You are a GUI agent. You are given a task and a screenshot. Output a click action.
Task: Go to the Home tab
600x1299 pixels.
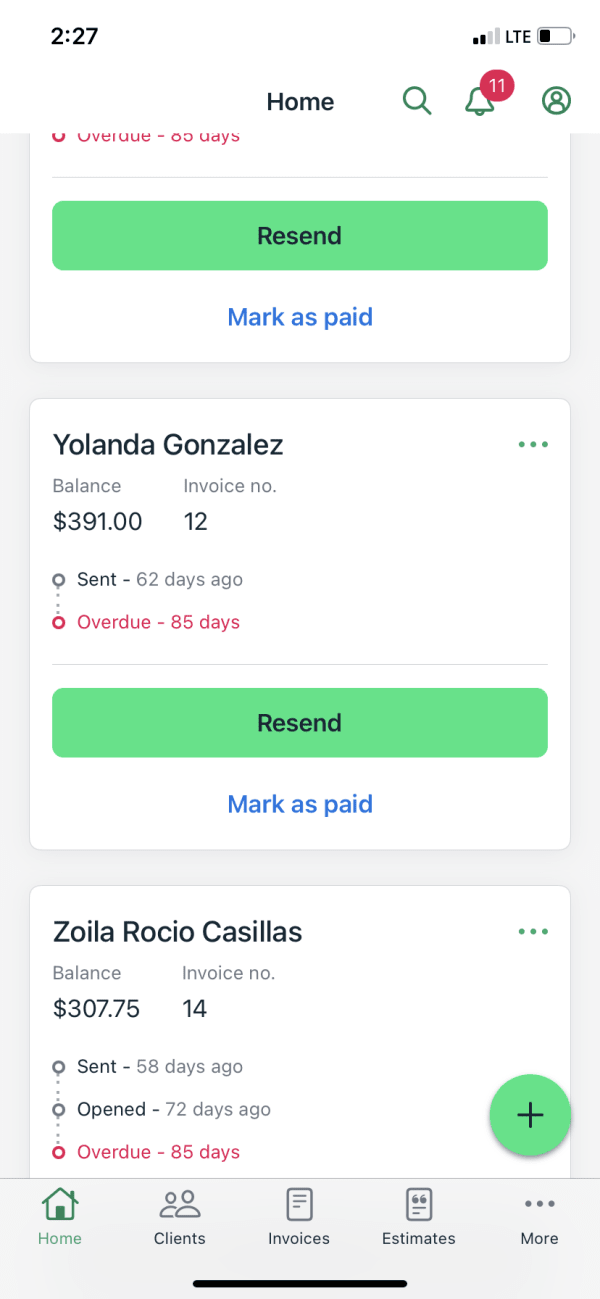60,1217
